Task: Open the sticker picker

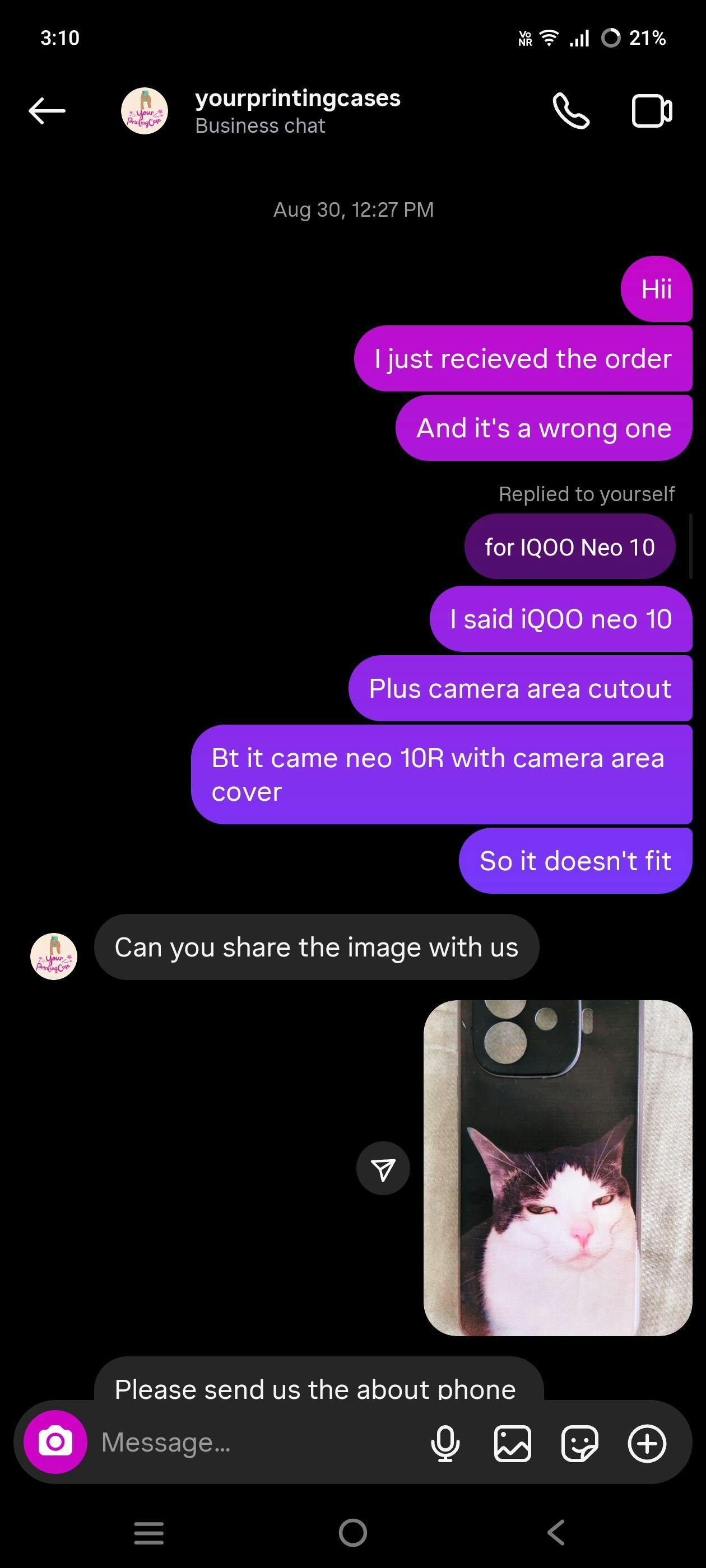Action: [579, 1443]
